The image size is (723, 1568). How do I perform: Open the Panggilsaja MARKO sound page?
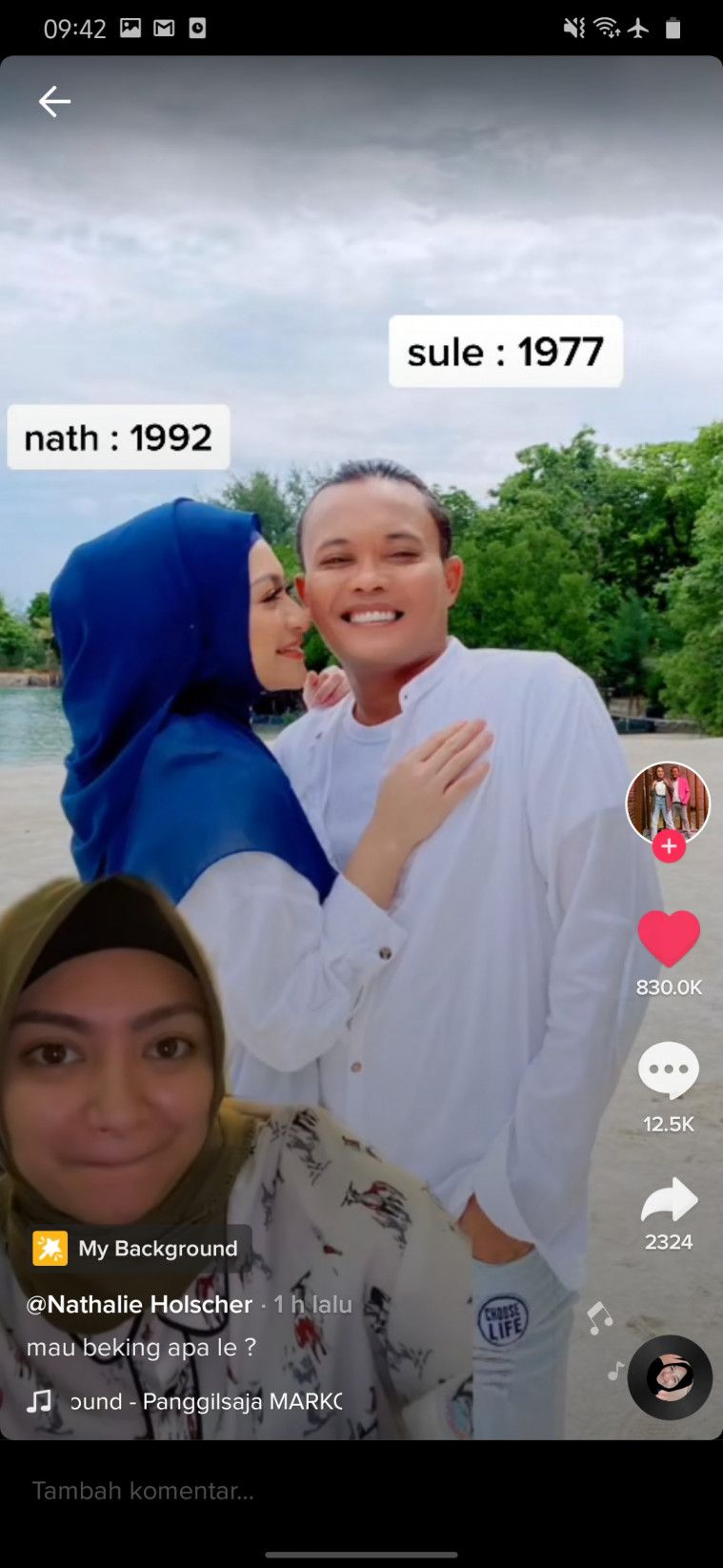point(205,1401)
